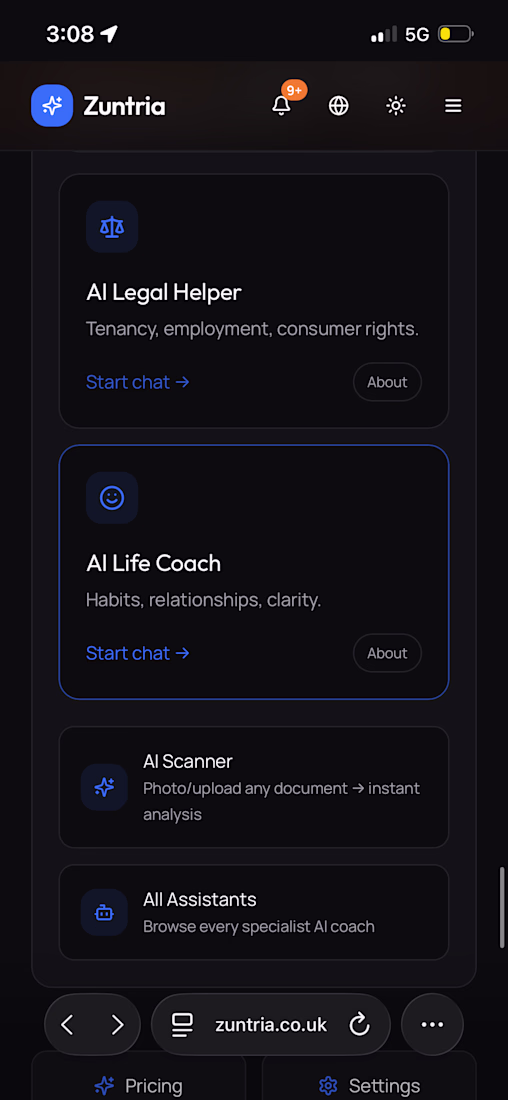Toggle the light/dark theme sun icon
The height and width of the screenshot is (1100, 508).
tap(396, 105)
